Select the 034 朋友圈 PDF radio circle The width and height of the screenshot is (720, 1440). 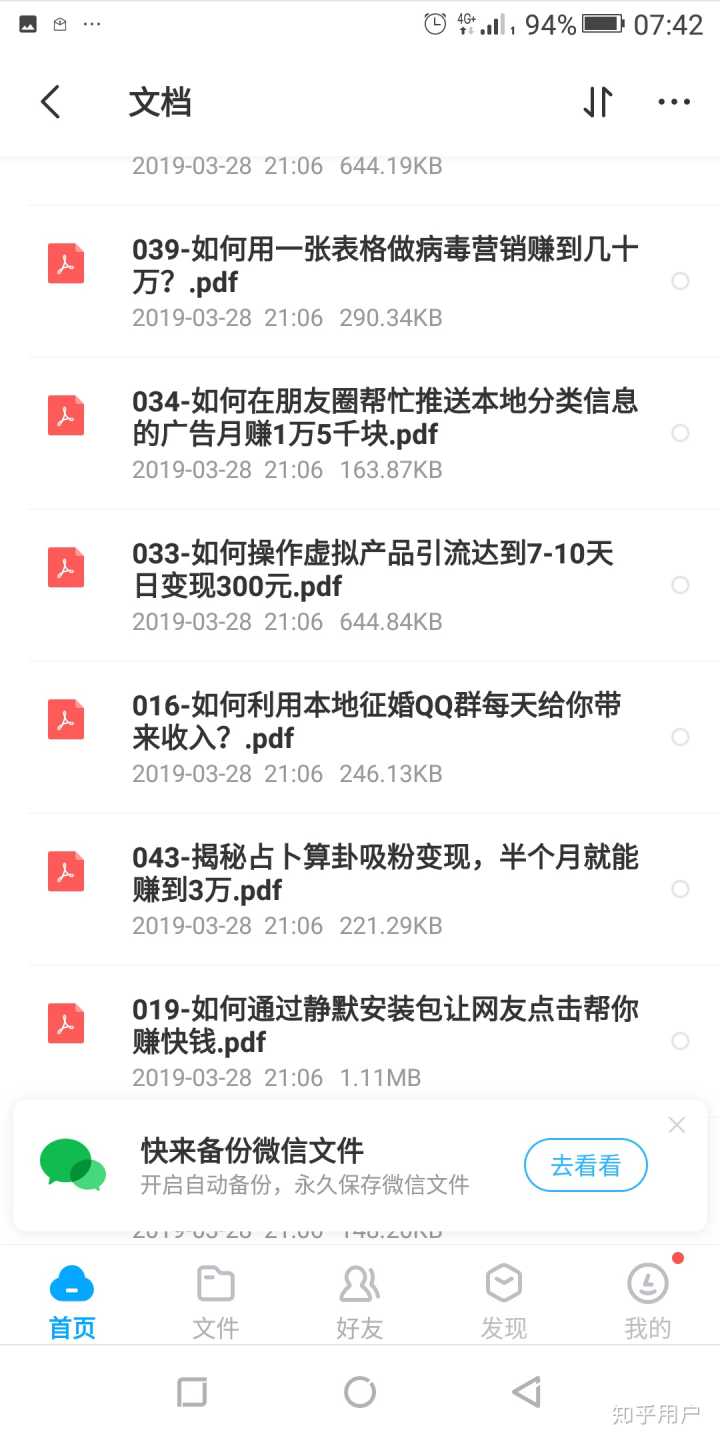[680, 433]
